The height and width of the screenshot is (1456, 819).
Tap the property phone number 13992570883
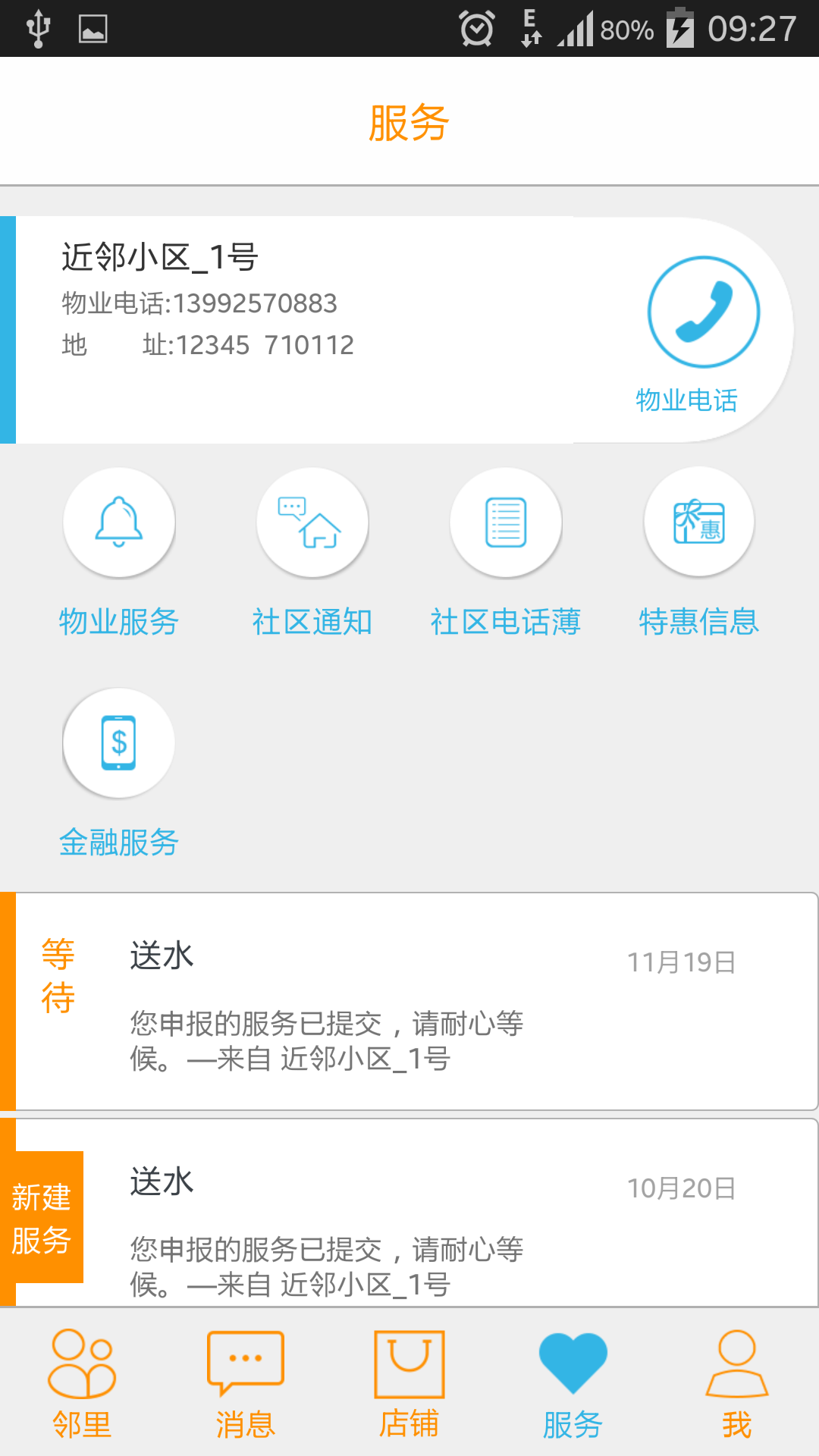click(255, 302)
